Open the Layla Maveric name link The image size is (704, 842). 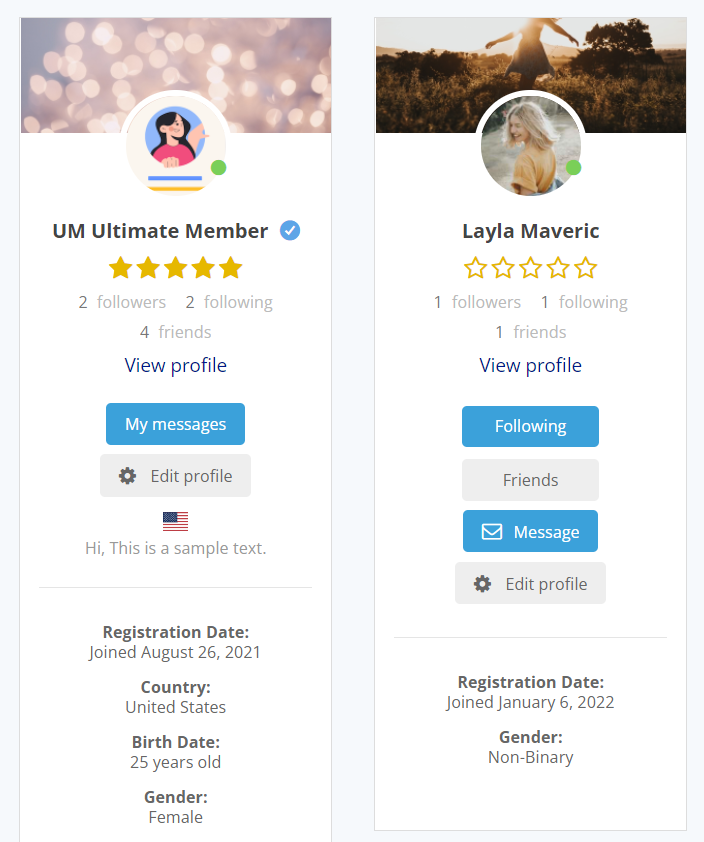(x=530, y=231)
